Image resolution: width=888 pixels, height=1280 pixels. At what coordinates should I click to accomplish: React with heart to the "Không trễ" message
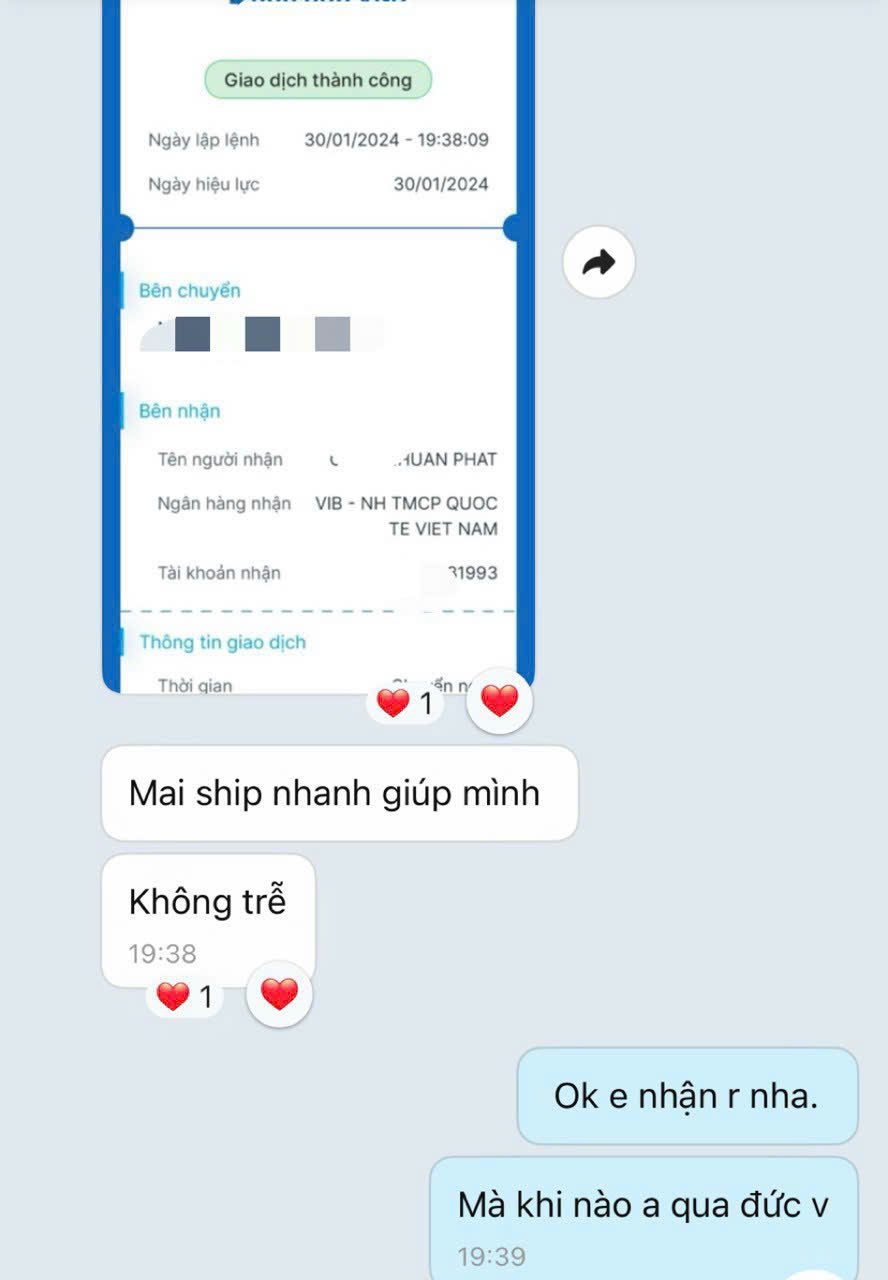[x=279, y=995]
